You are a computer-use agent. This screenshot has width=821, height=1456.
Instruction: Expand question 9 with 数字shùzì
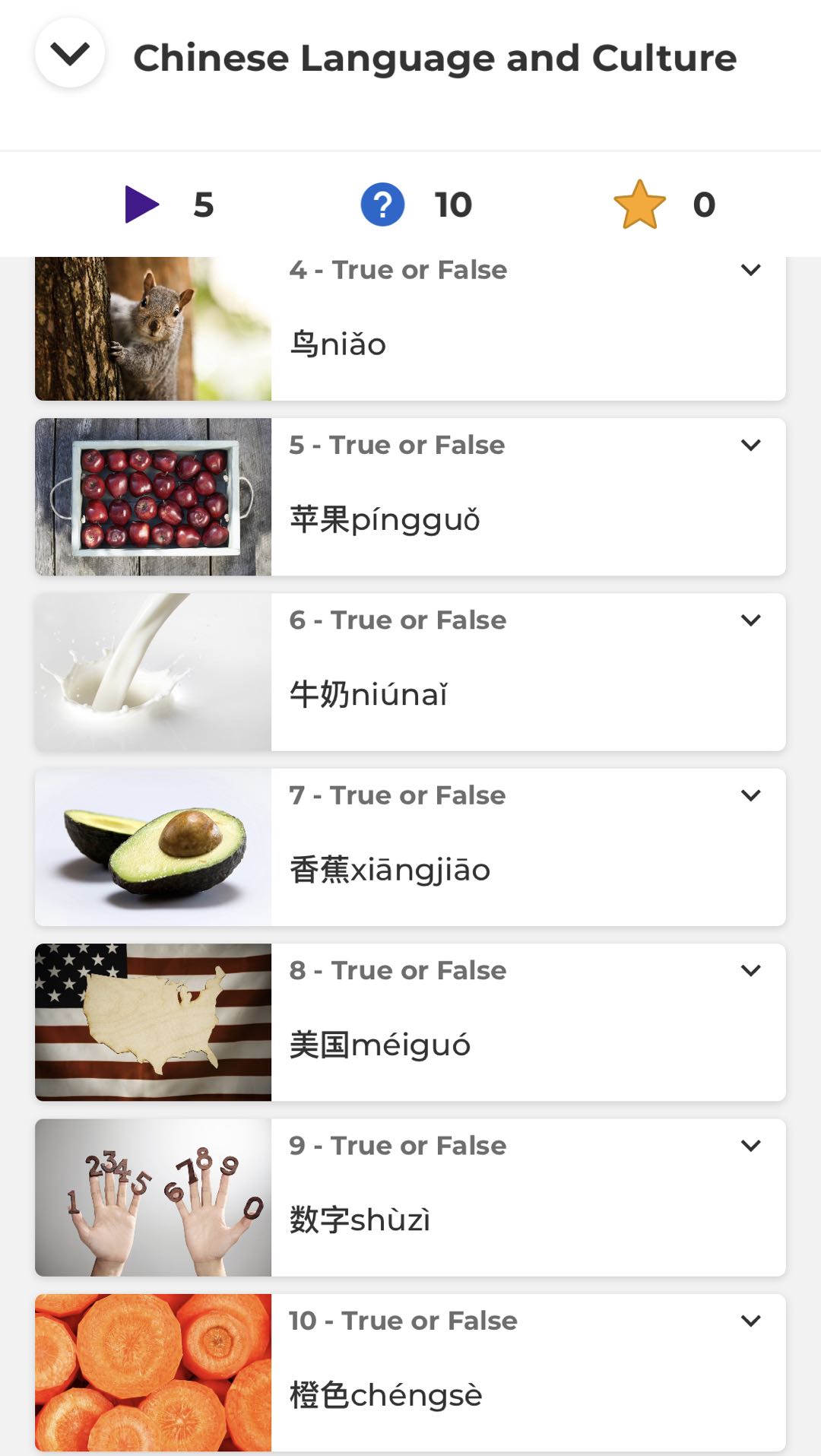pyautogui.click(x=750, y=1146)
